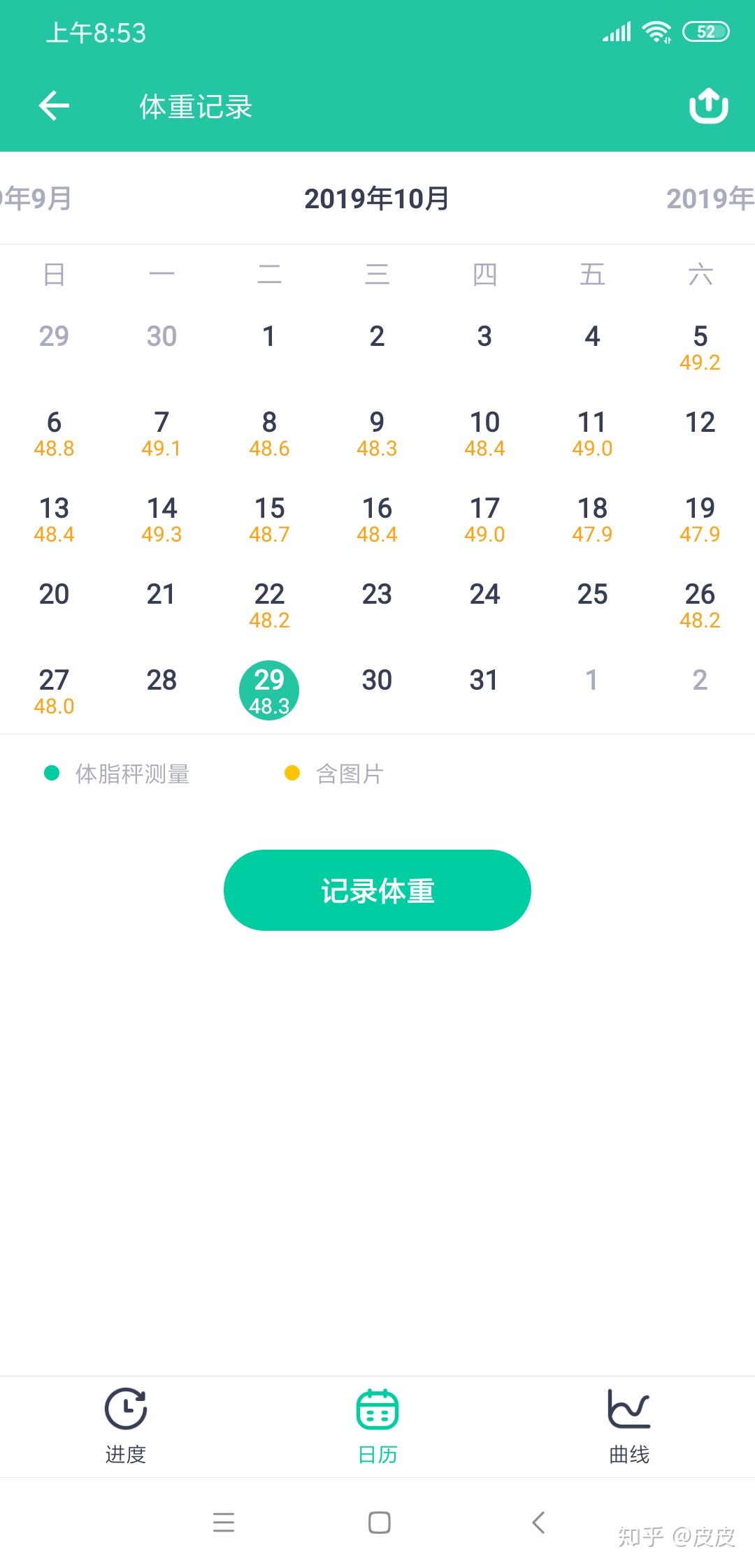The width and height of the screenshot is (755, 1568).
Task: Tap the 记录体重 button
Action: click(x=377, y=890)
